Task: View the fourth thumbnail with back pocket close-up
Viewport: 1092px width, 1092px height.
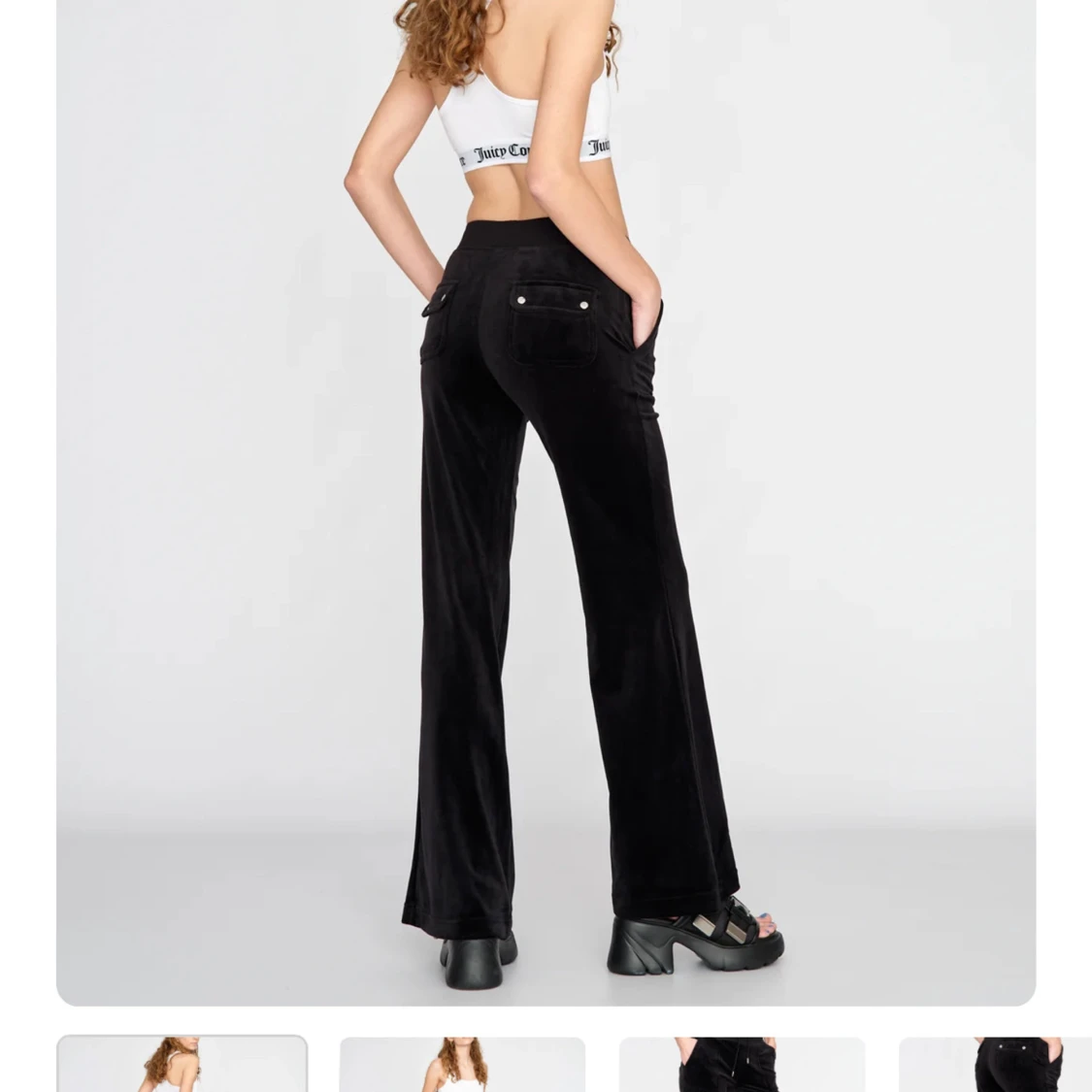Action: coord(995,1064)
